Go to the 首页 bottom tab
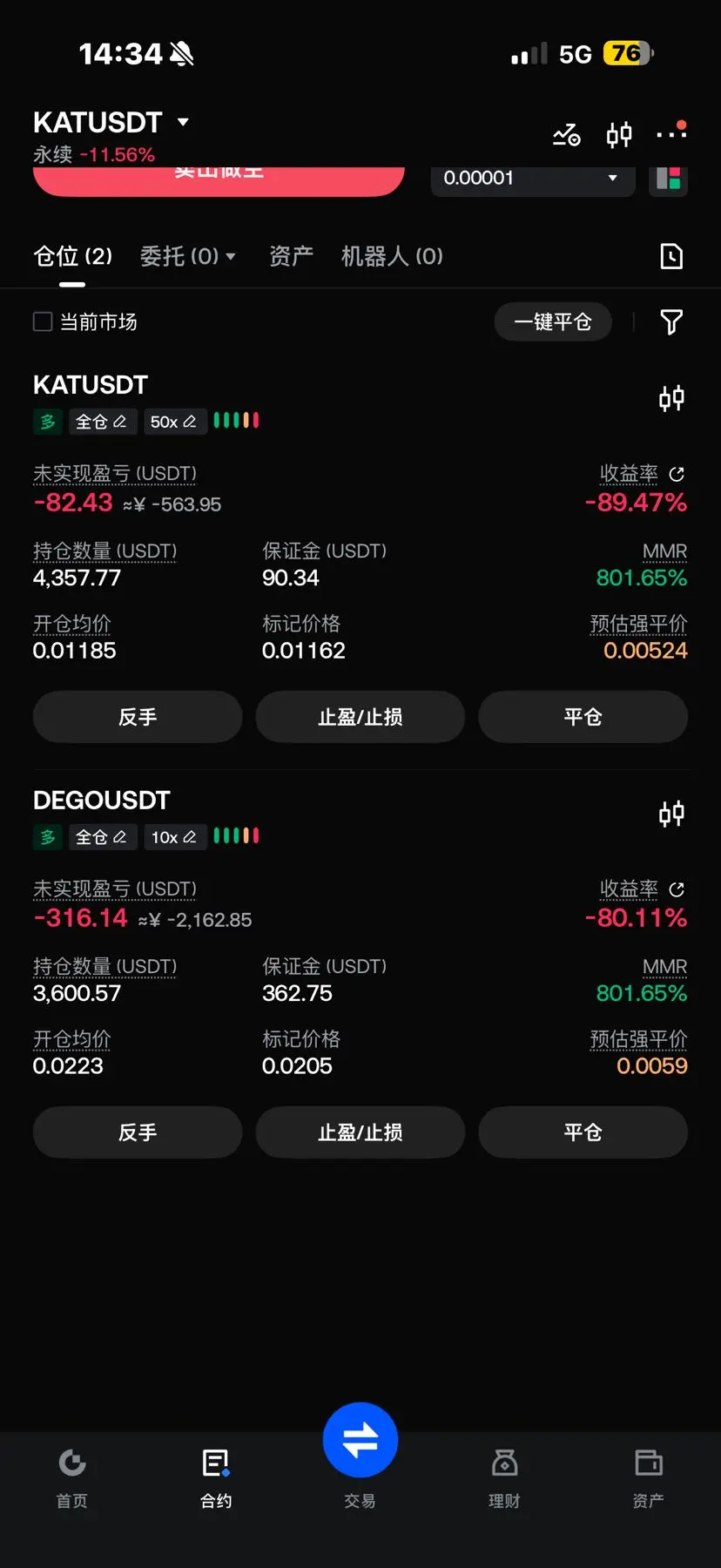Screen dimensions: 721x1568 pos(72,1476)
